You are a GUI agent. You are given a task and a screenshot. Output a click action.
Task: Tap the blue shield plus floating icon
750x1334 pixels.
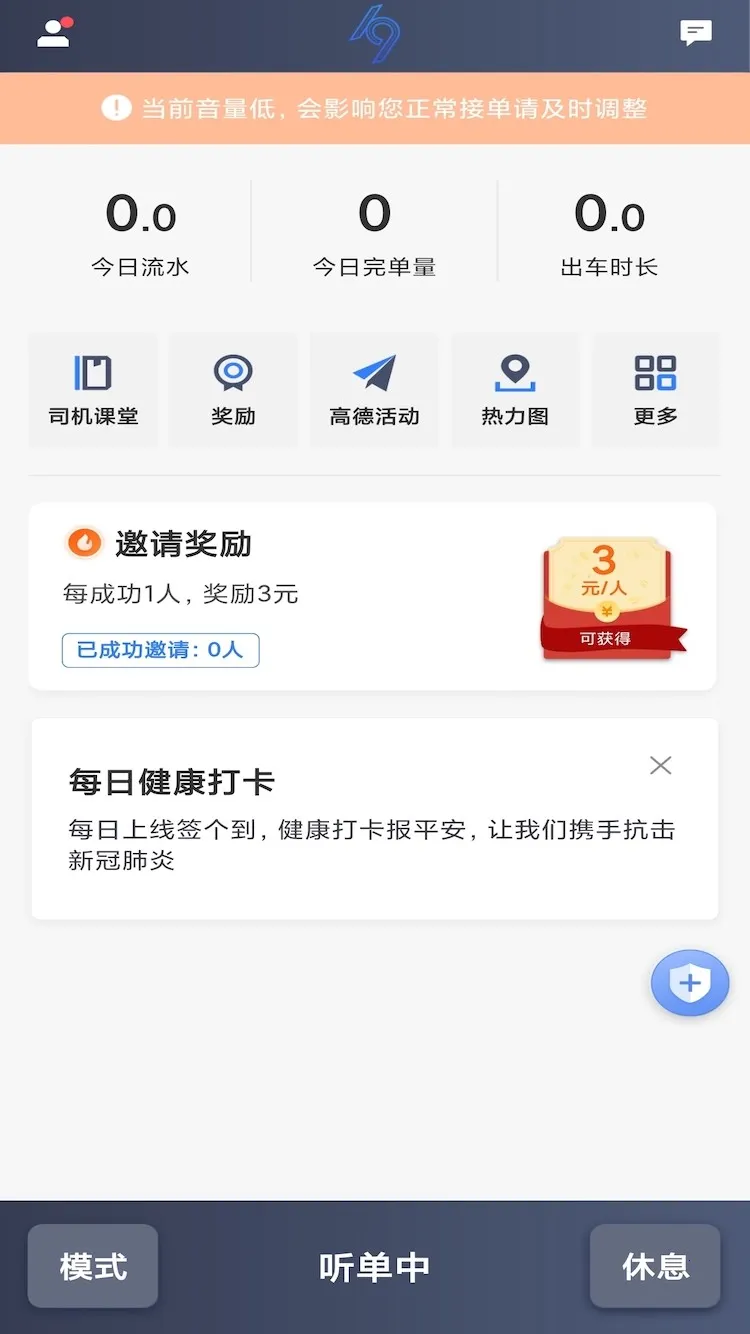pos(690,983)
